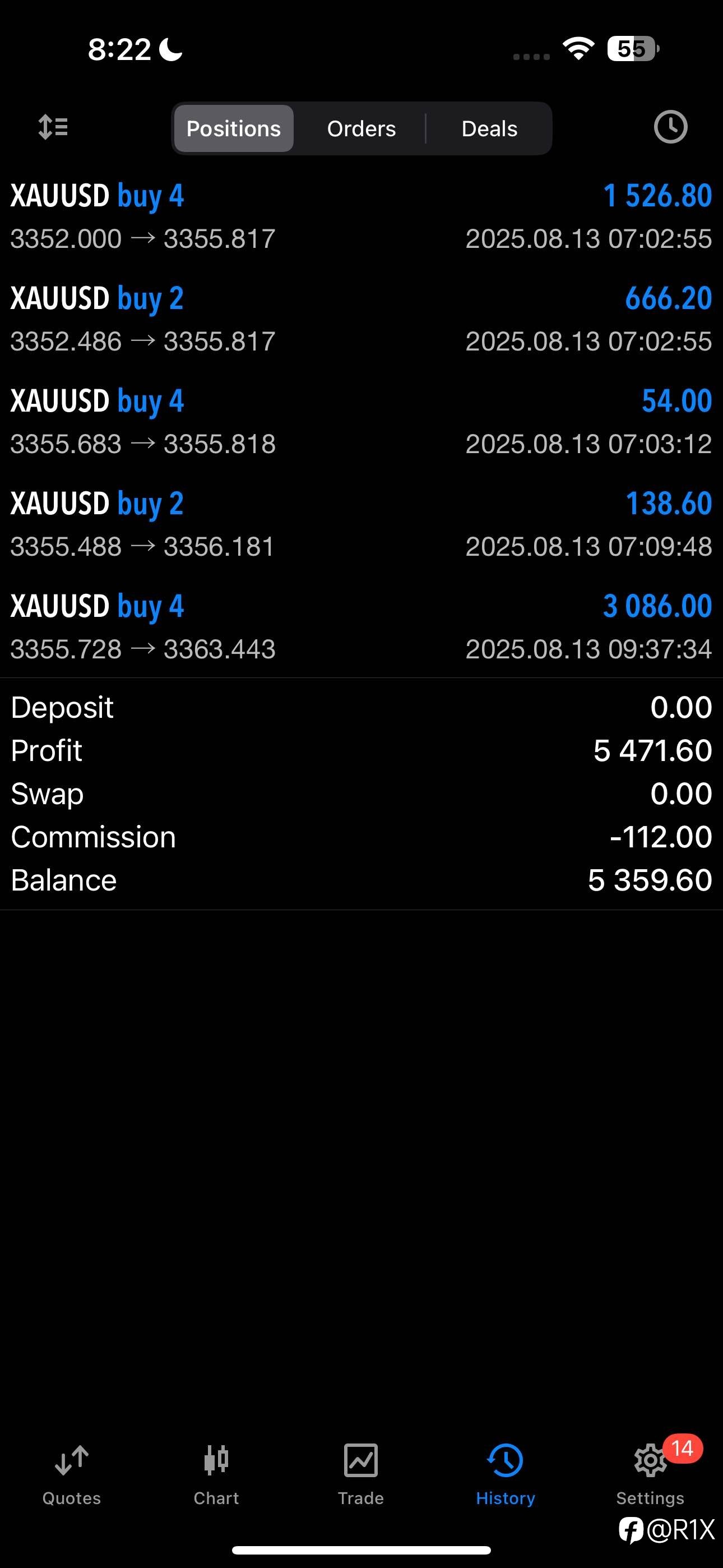Expand the XAUUSD position with profit 666.20
The height and width of the screenshot is (1568, 723).
coord(361,319)
